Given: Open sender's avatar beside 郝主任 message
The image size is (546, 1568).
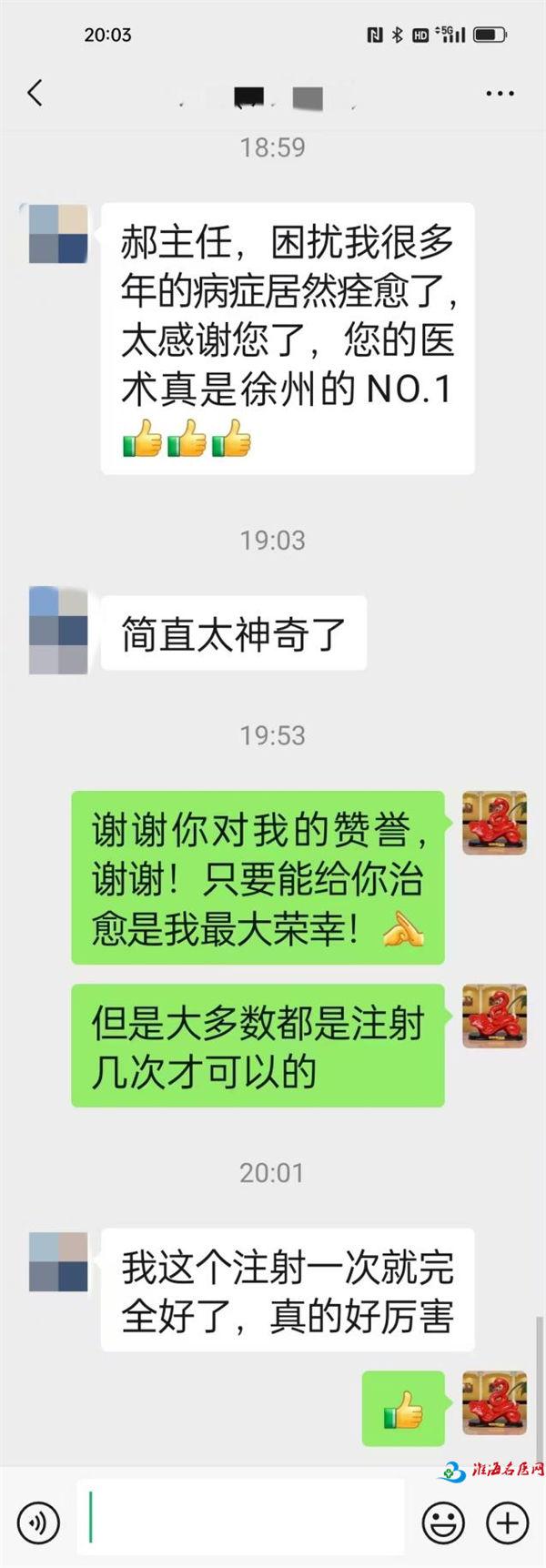Looking at the screenshot, I should point(58,234).
